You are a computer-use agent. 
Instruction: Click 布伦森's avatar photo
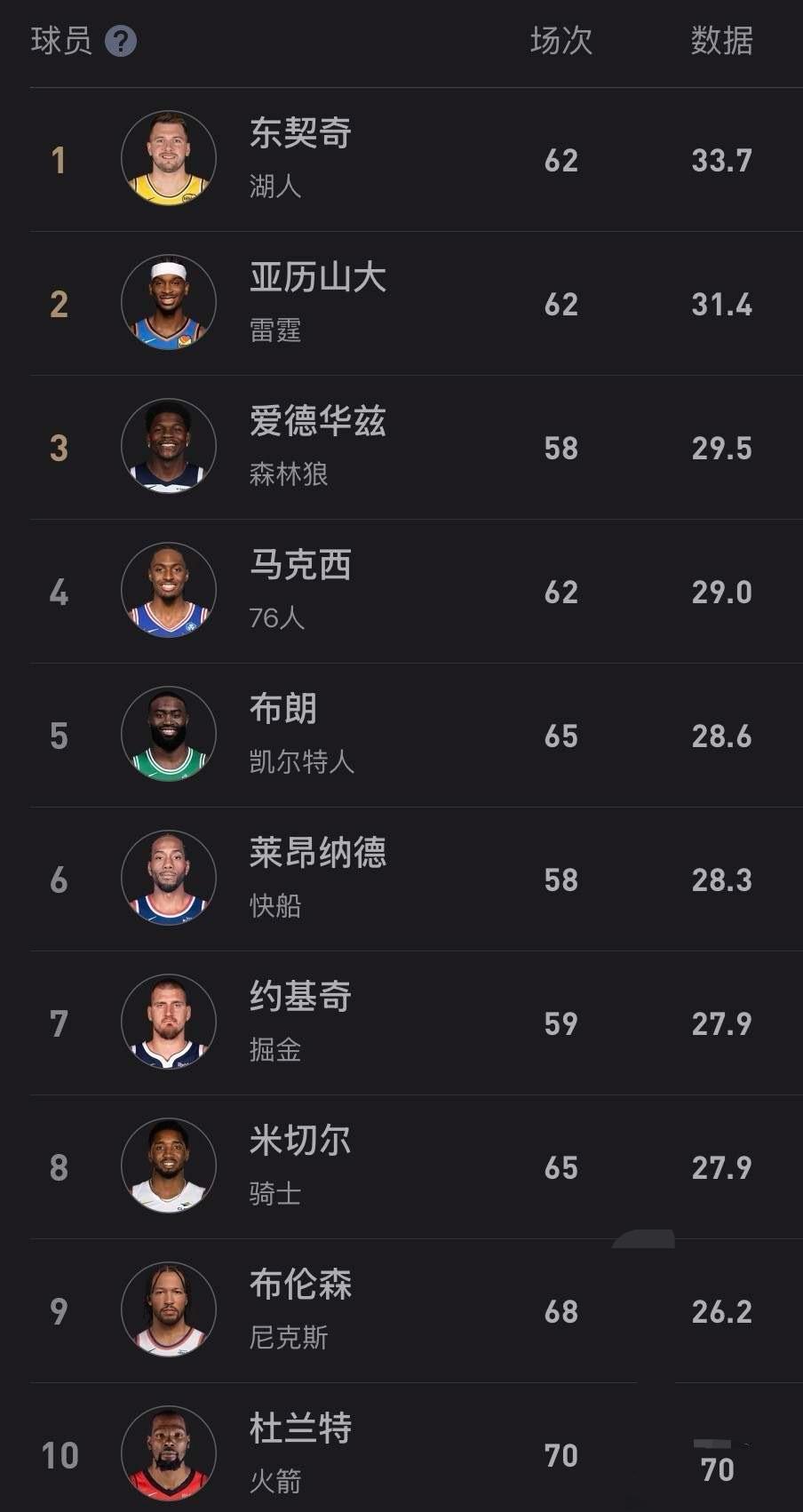167,1309
